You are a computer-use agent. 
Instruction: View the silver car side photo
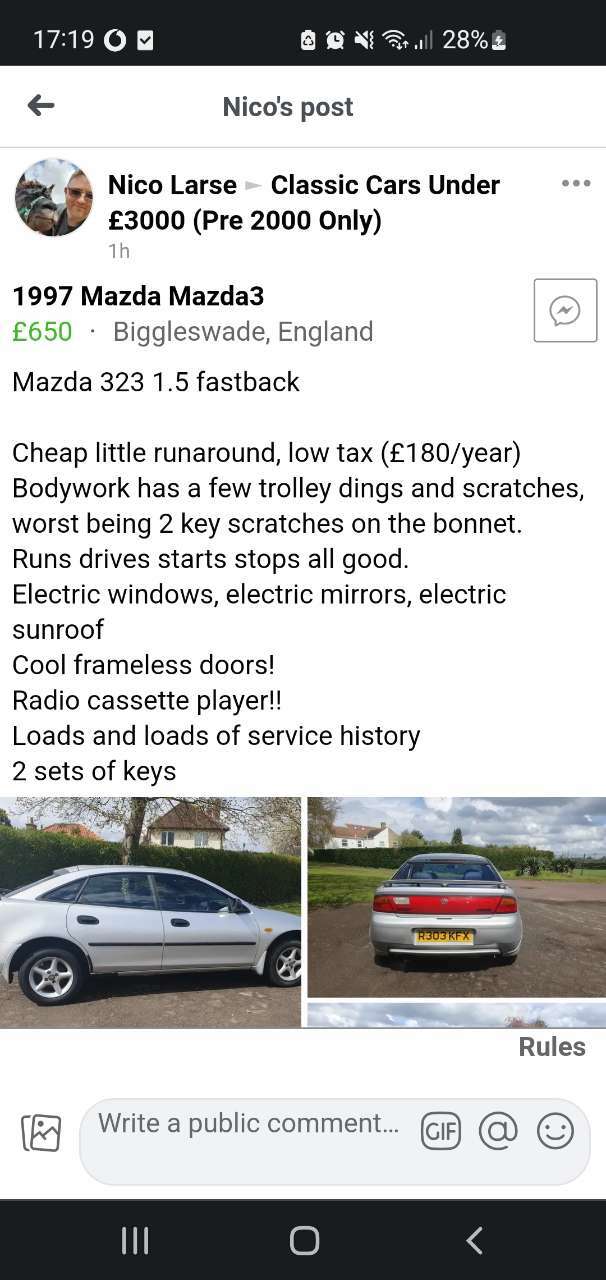pos(150,912)
